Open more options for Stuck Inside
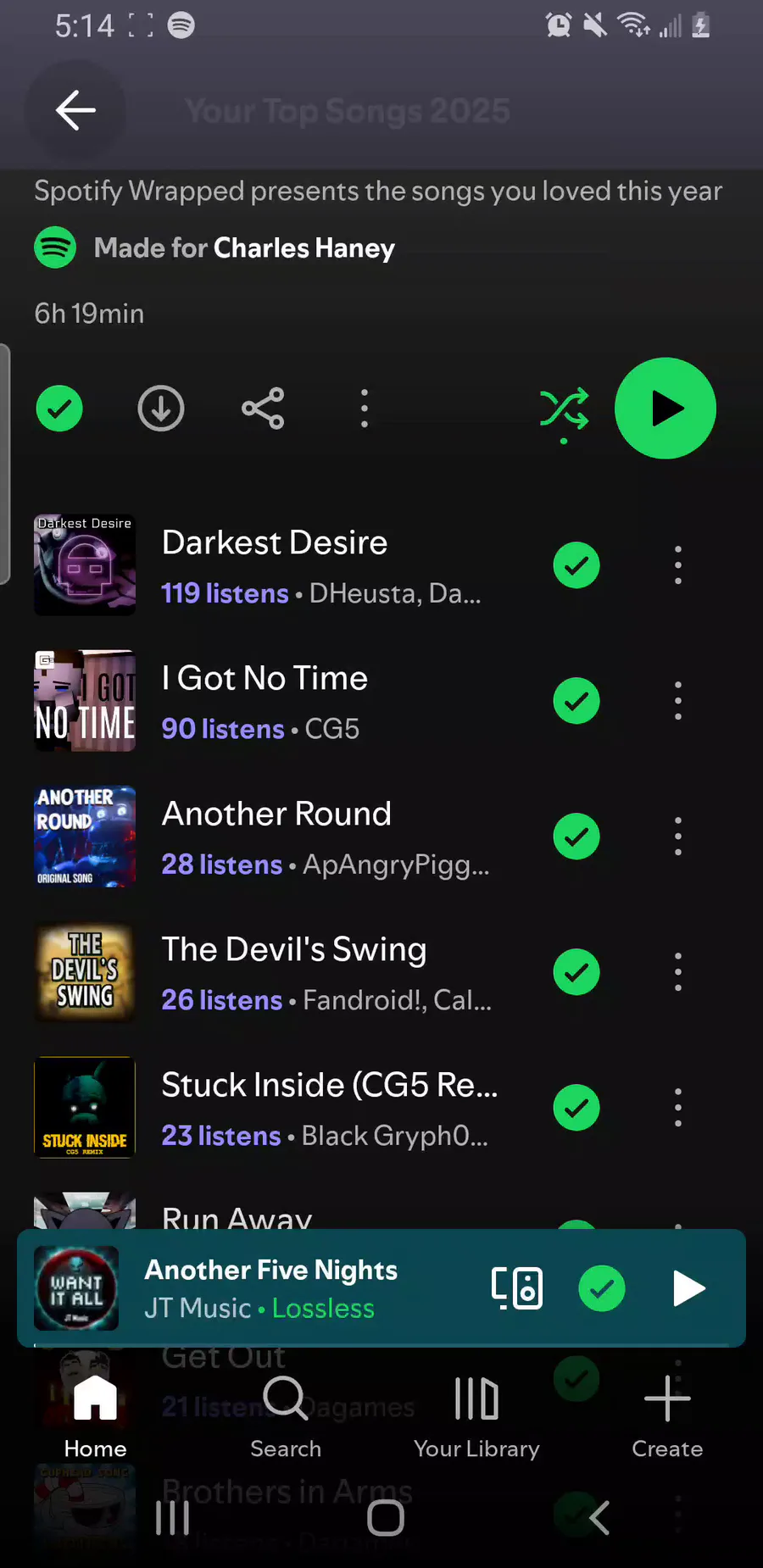This screenshot has height=1568, width=763. click(678, 1108)
